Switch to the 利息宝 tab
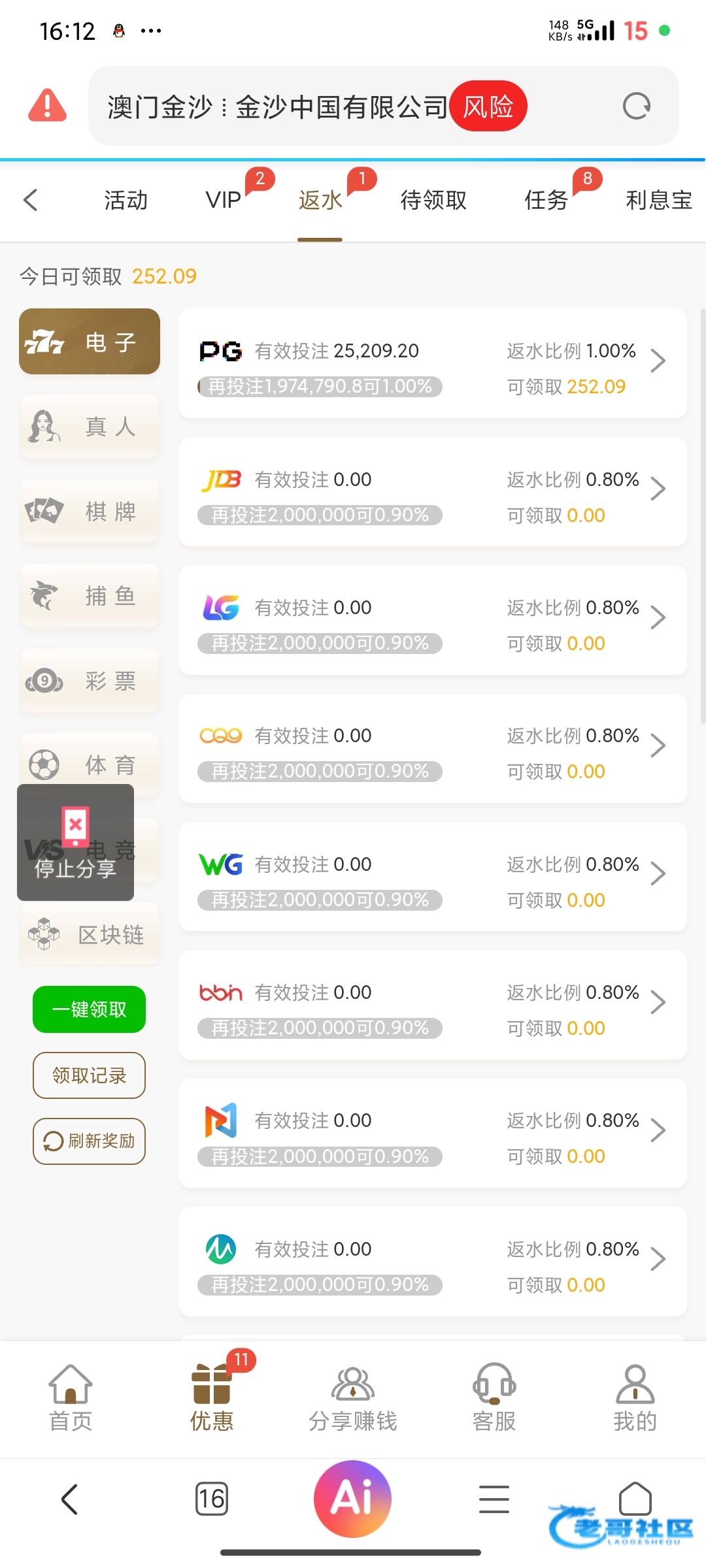 [x=658, y=200]
